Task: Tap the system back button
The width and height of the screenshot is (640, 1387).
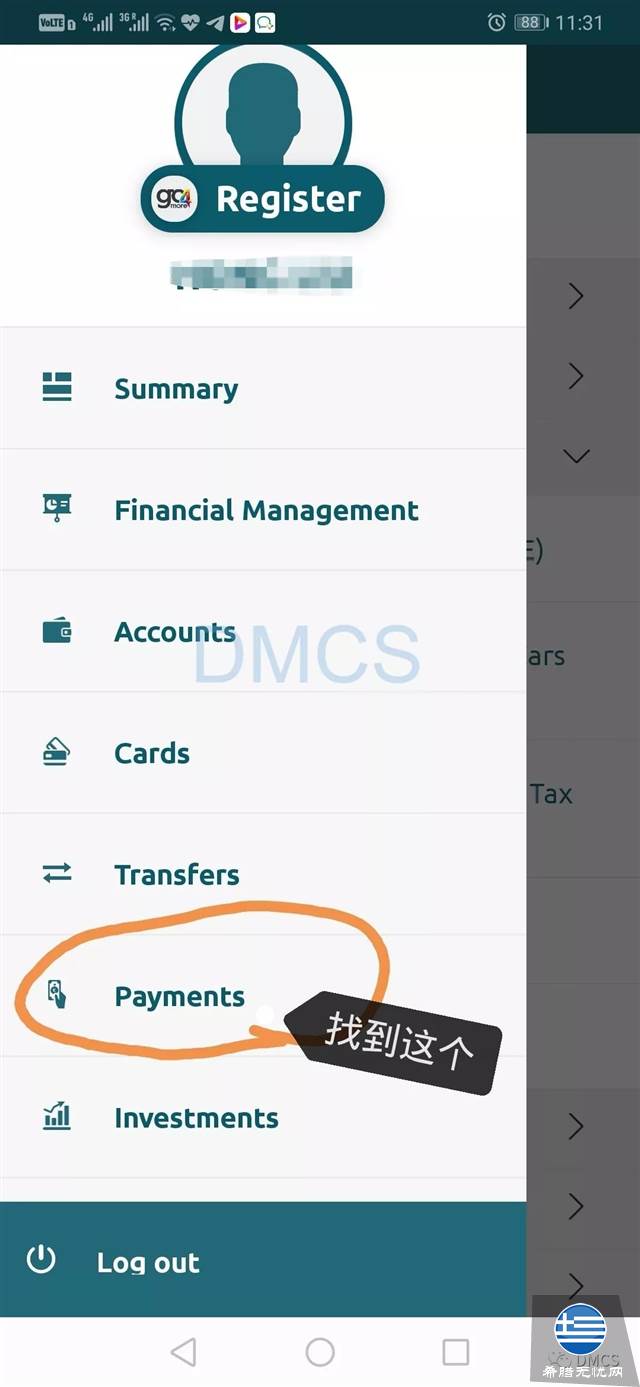Action: click(x=183, y=1352)
